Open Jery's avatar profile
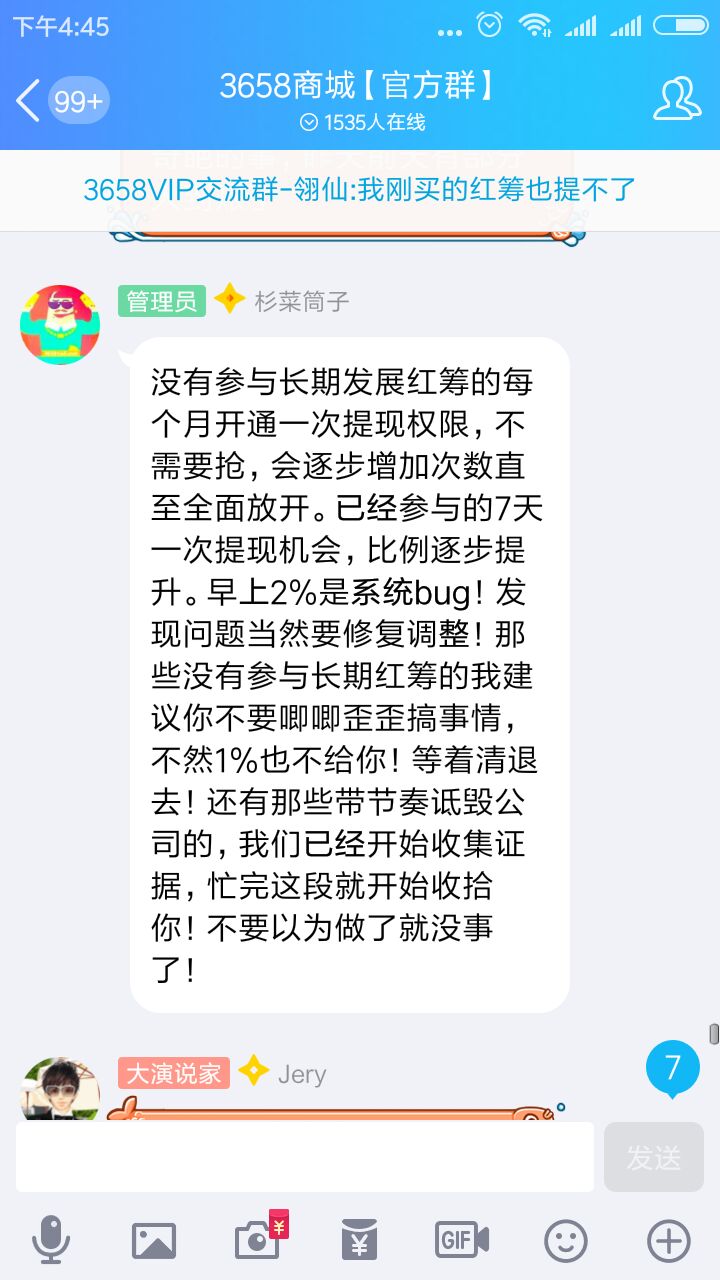Viewport: 720px width, 1280px height. (60, 1088)
